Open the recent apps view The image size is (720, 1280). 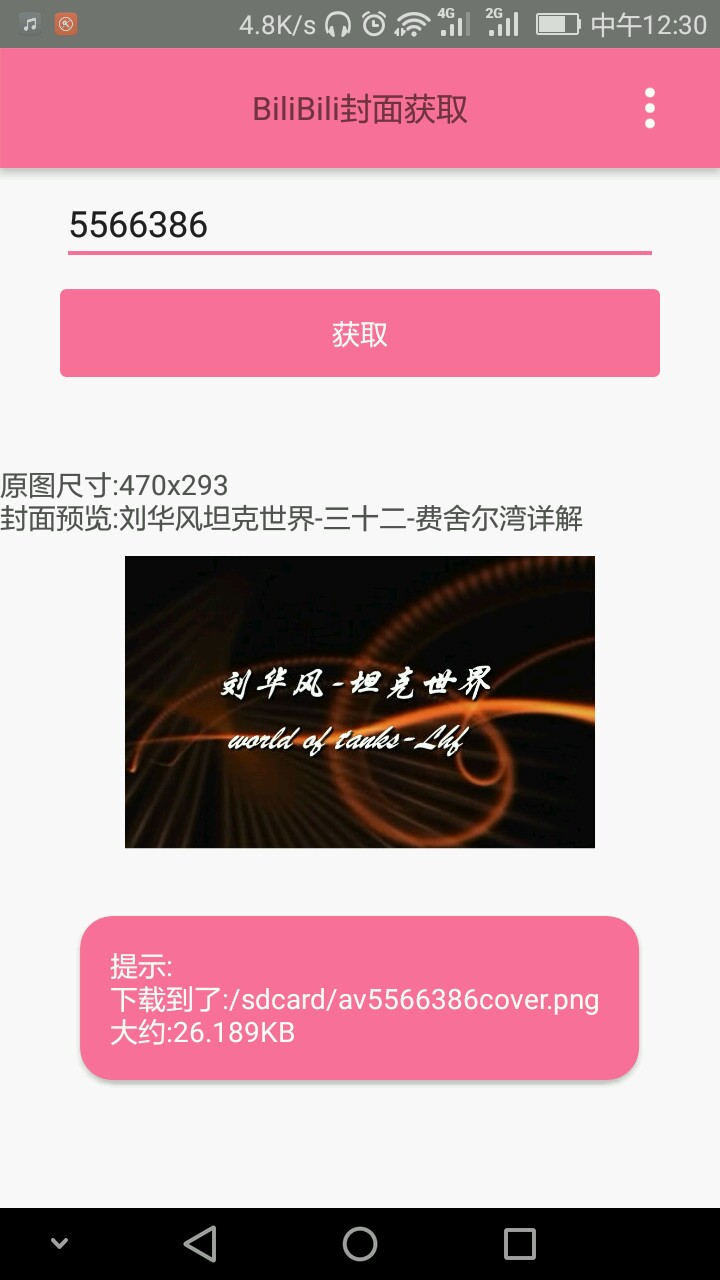[520, 1244]
